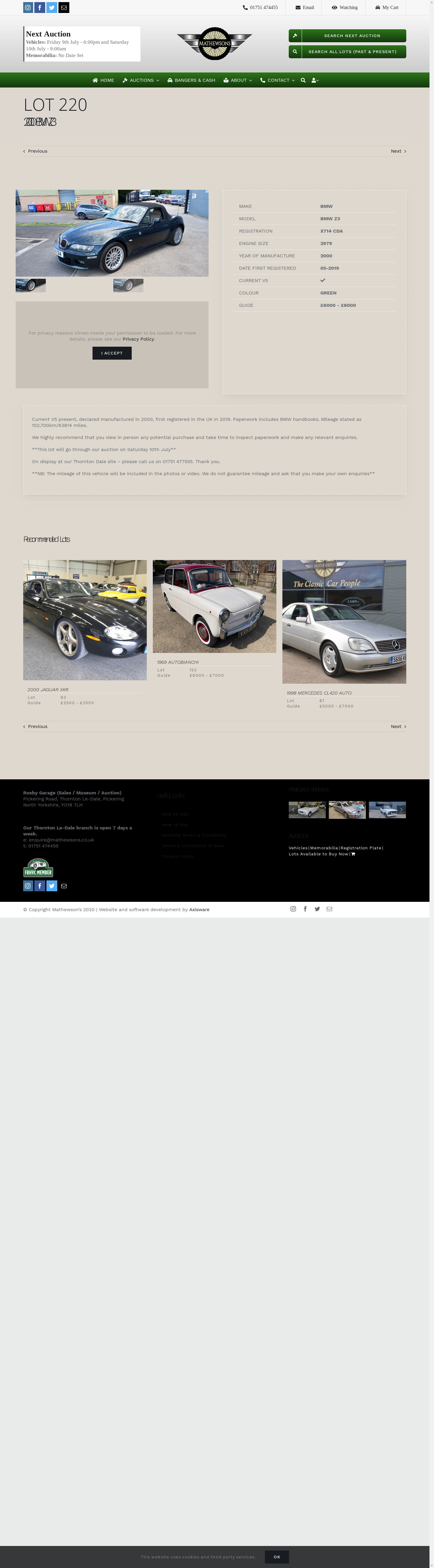
Task: Open the search icon in the green navigation bar
Action: pos(303,80)
